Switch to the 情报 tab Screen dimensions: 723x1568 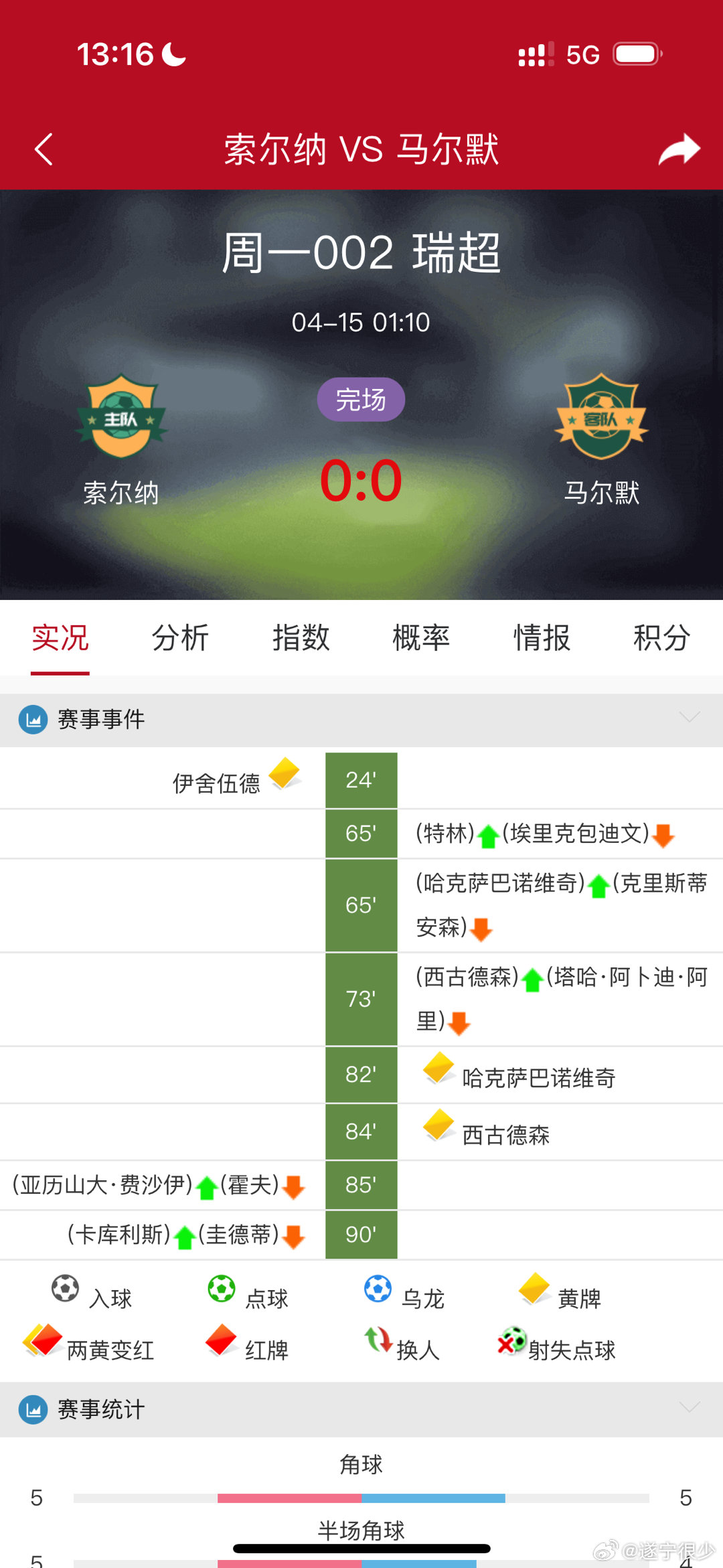[542, 637]
